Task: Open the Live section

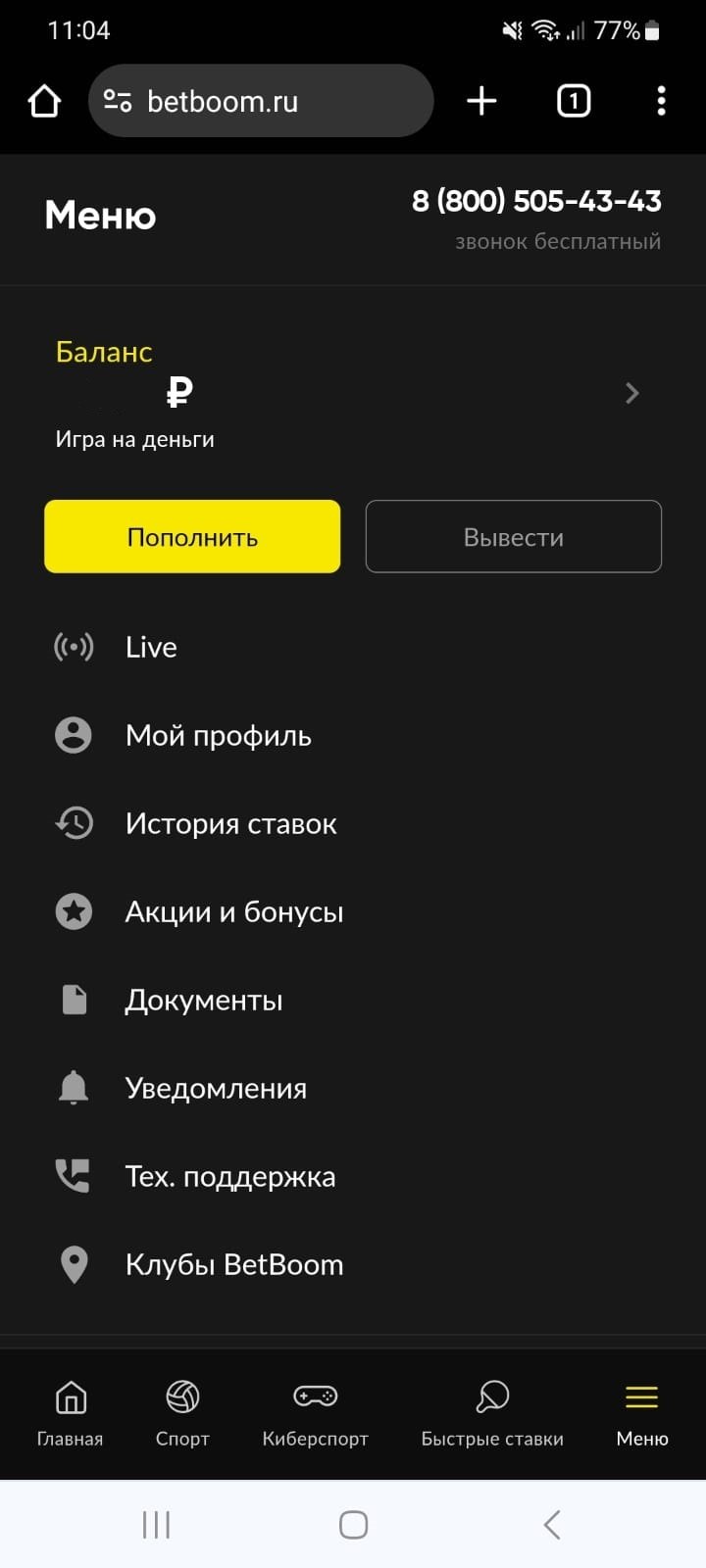Action: 151,647
